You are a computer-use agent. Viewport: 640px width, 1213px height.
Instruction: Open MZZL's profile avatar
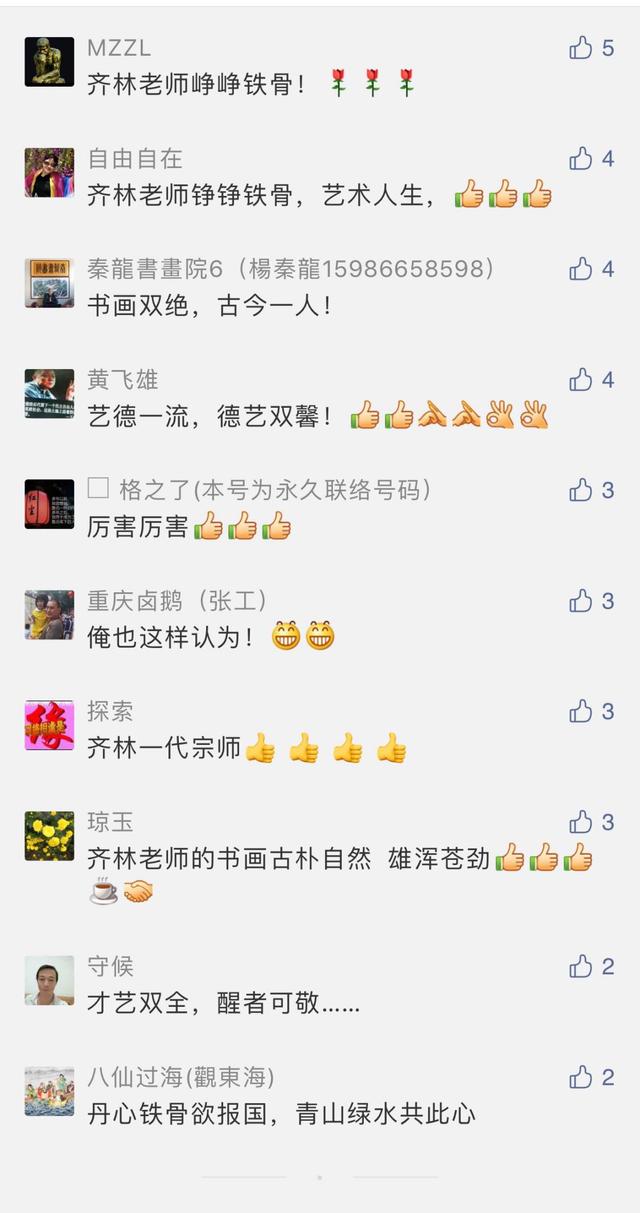pos(49,62)
